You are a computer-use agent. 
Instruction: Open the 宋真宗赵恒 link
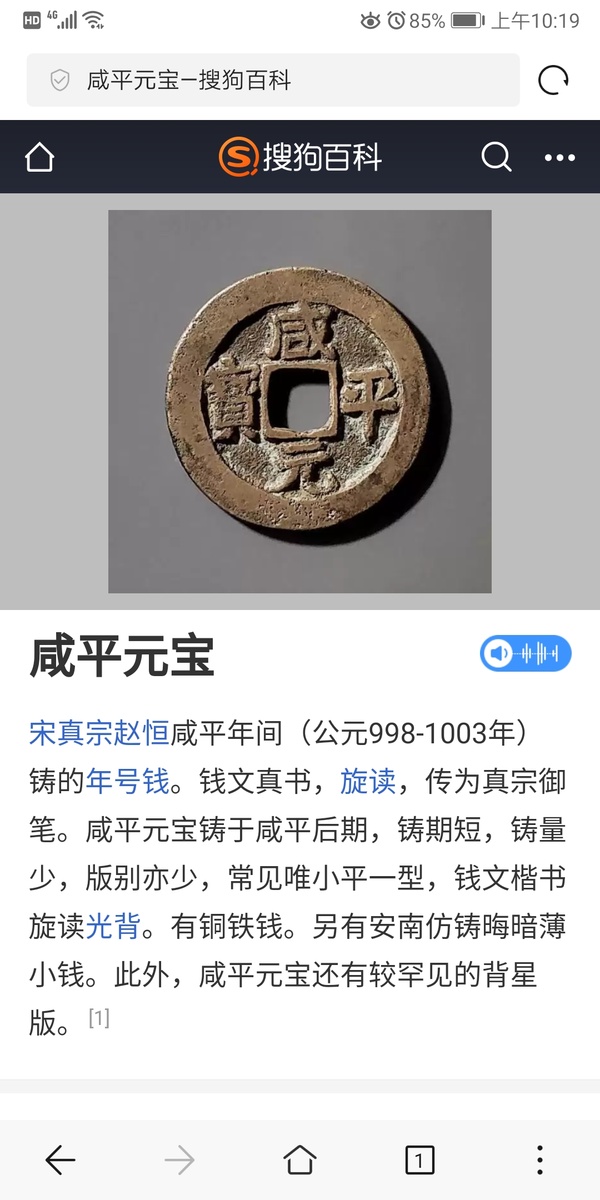click(98, 732)
